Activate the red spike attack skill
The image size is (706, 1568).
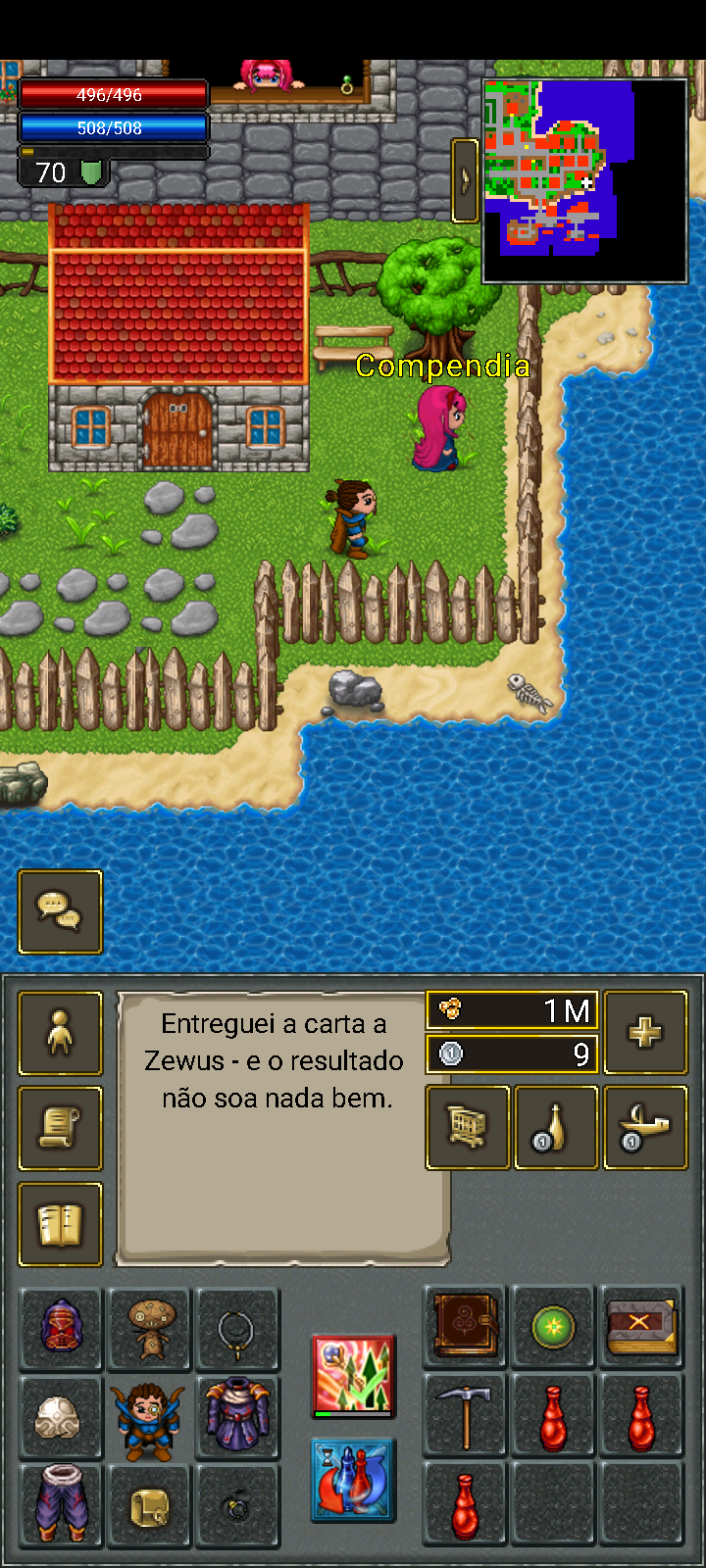(x=353, y=1376)
